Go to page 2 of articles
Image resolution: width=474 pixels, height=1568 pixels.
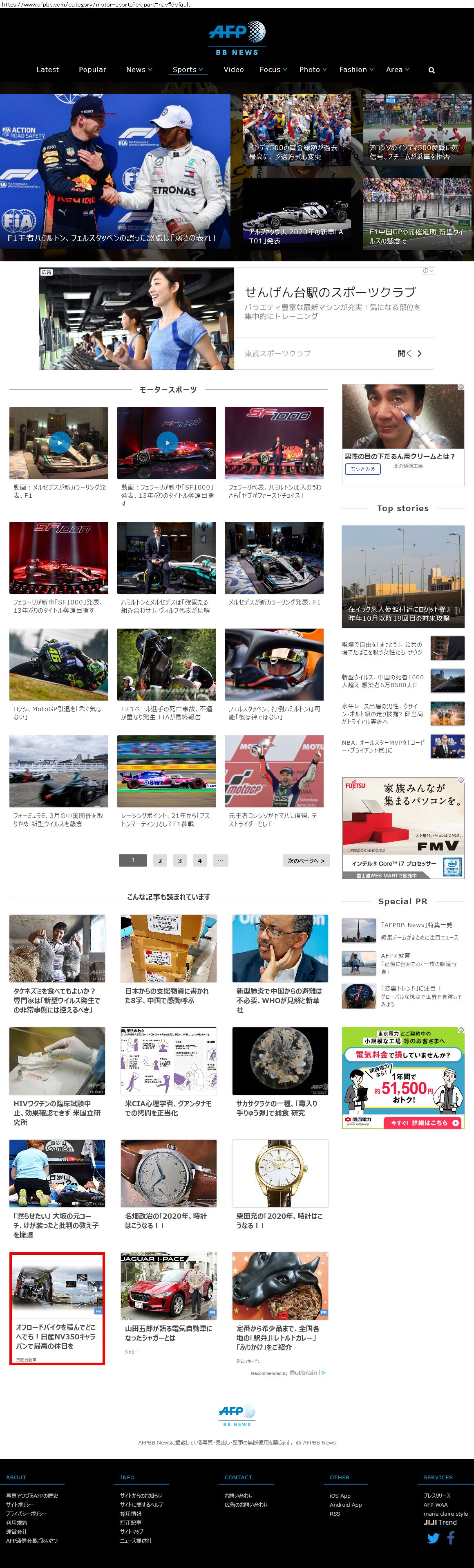pos(160,860)
